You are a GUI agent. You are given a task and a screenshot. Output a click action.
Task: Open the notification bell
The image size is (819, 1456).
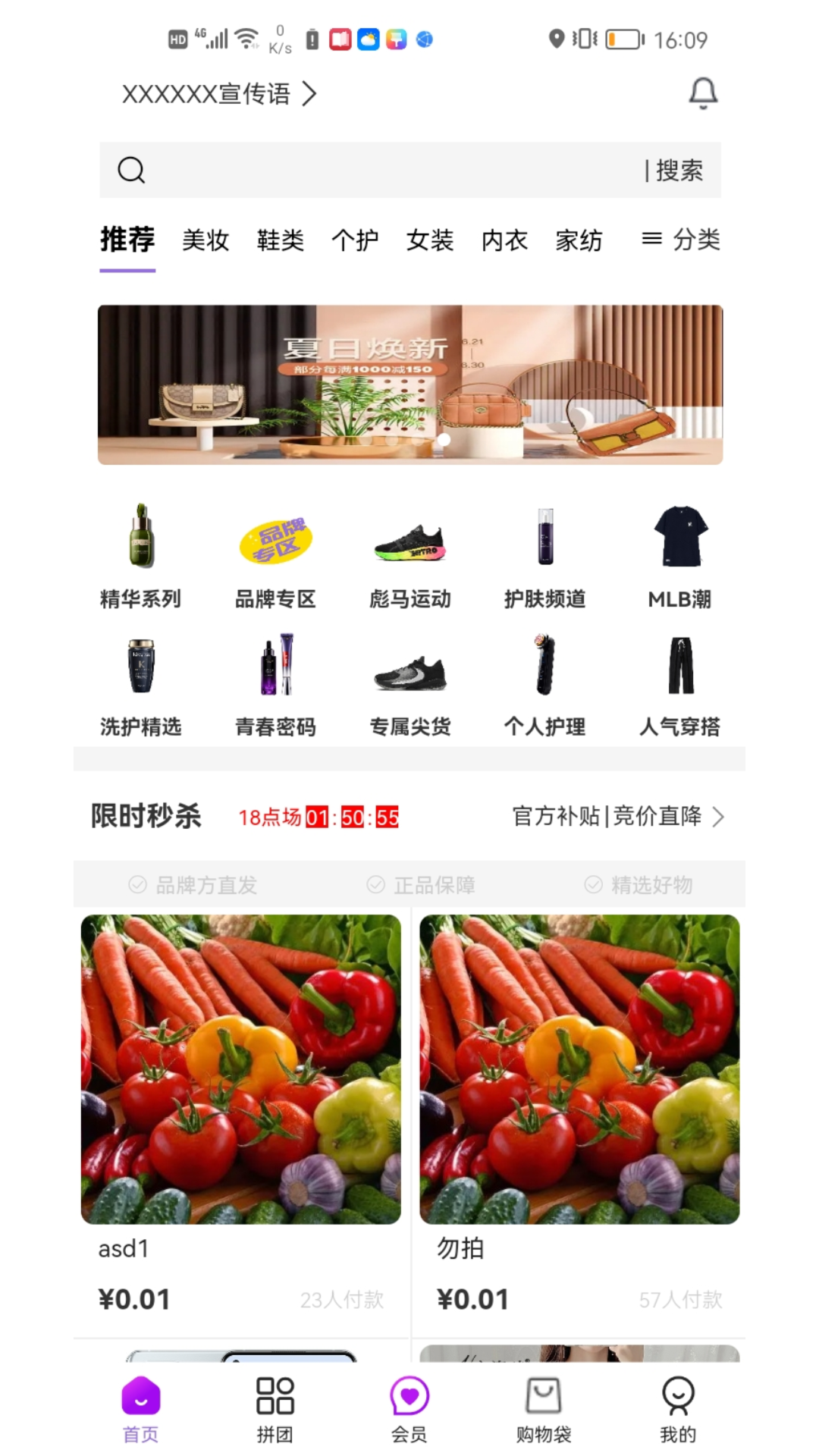tap(701, 93)
